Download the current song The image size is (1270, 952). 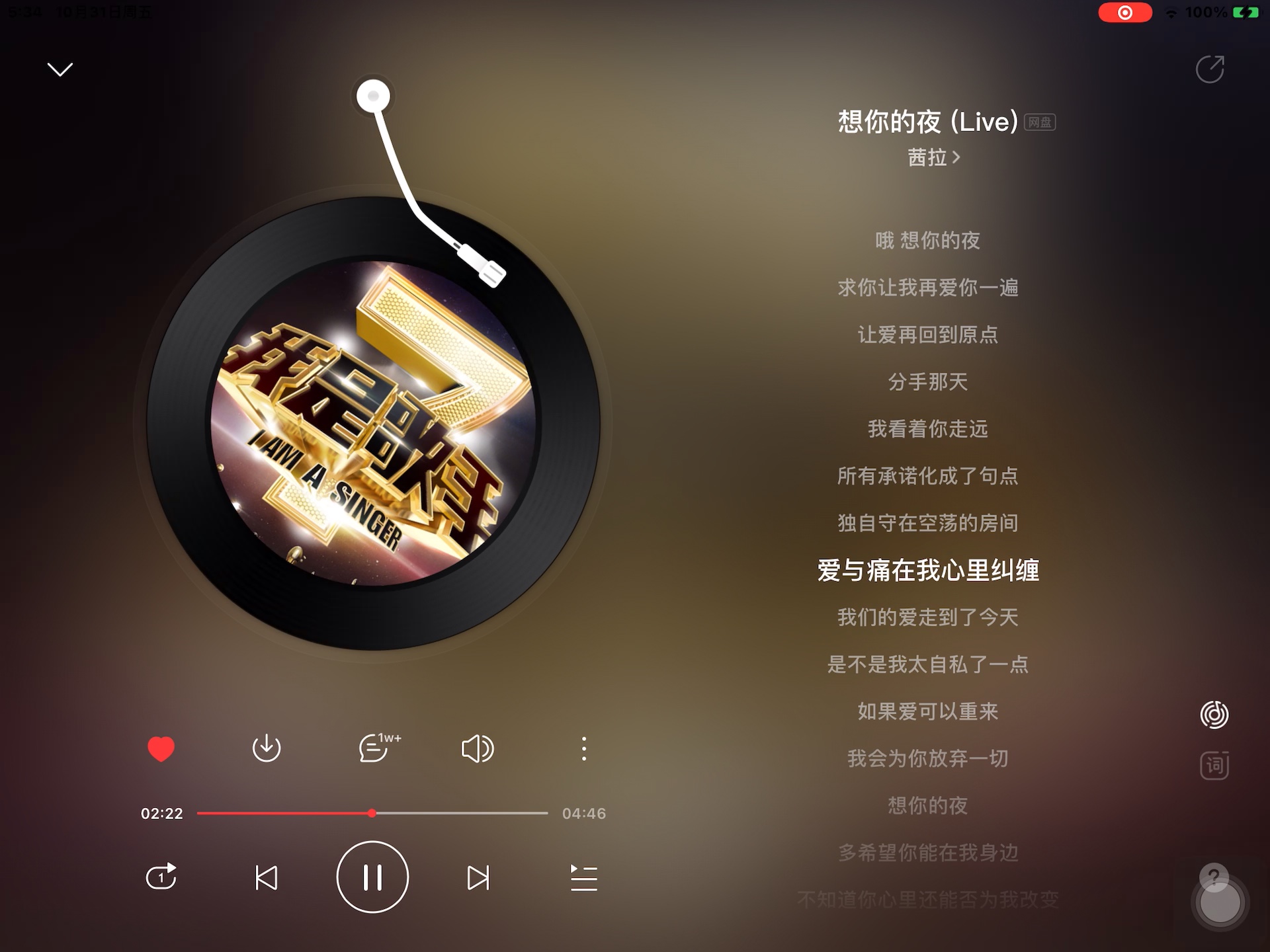(x=267, y=748)
